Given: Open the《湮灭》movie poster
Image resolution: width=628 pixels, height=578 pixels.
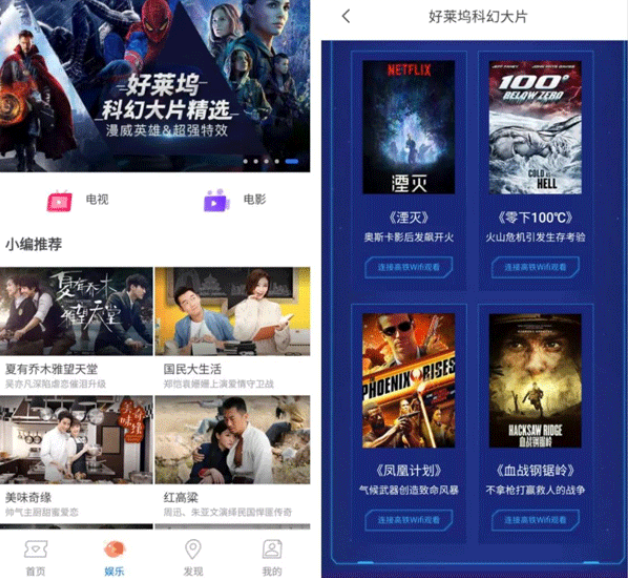Looking at the screenshot, I should [408, 127].
